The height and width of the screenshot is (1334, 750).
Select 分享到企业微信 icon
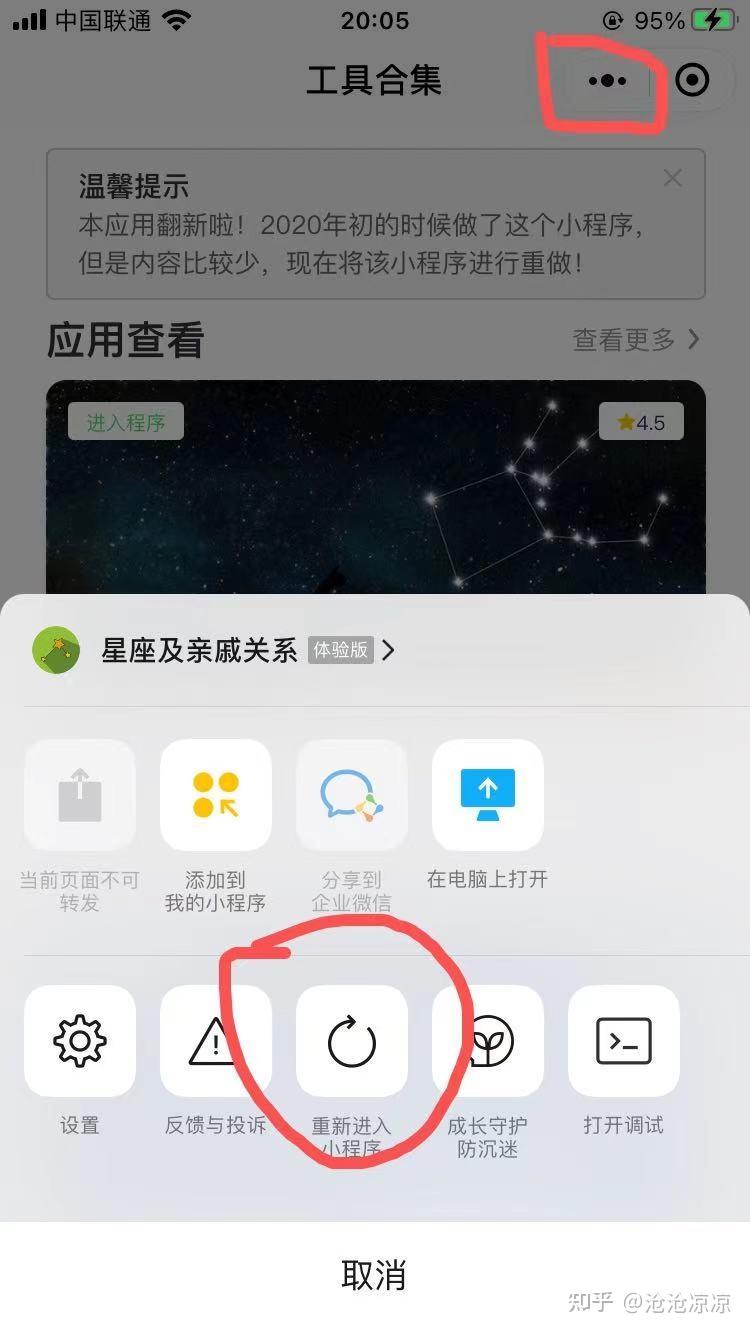pos(351,795)
